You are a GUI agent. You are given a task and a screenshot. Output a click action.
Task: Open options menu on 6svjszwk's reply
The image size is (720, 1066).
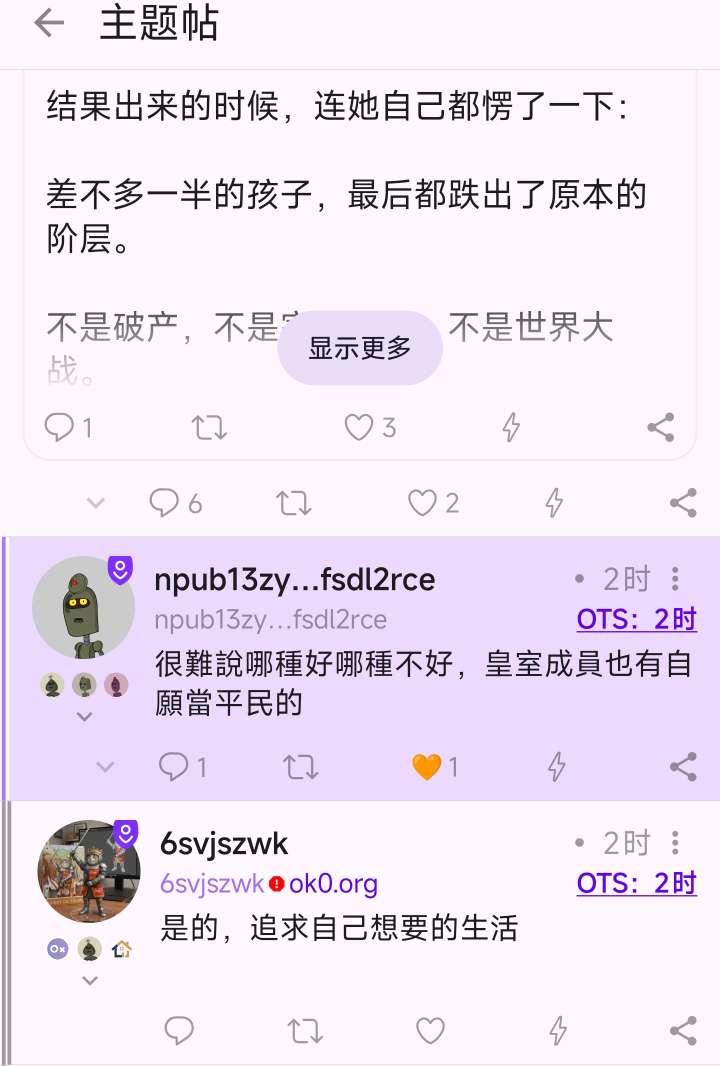(676, 843)
